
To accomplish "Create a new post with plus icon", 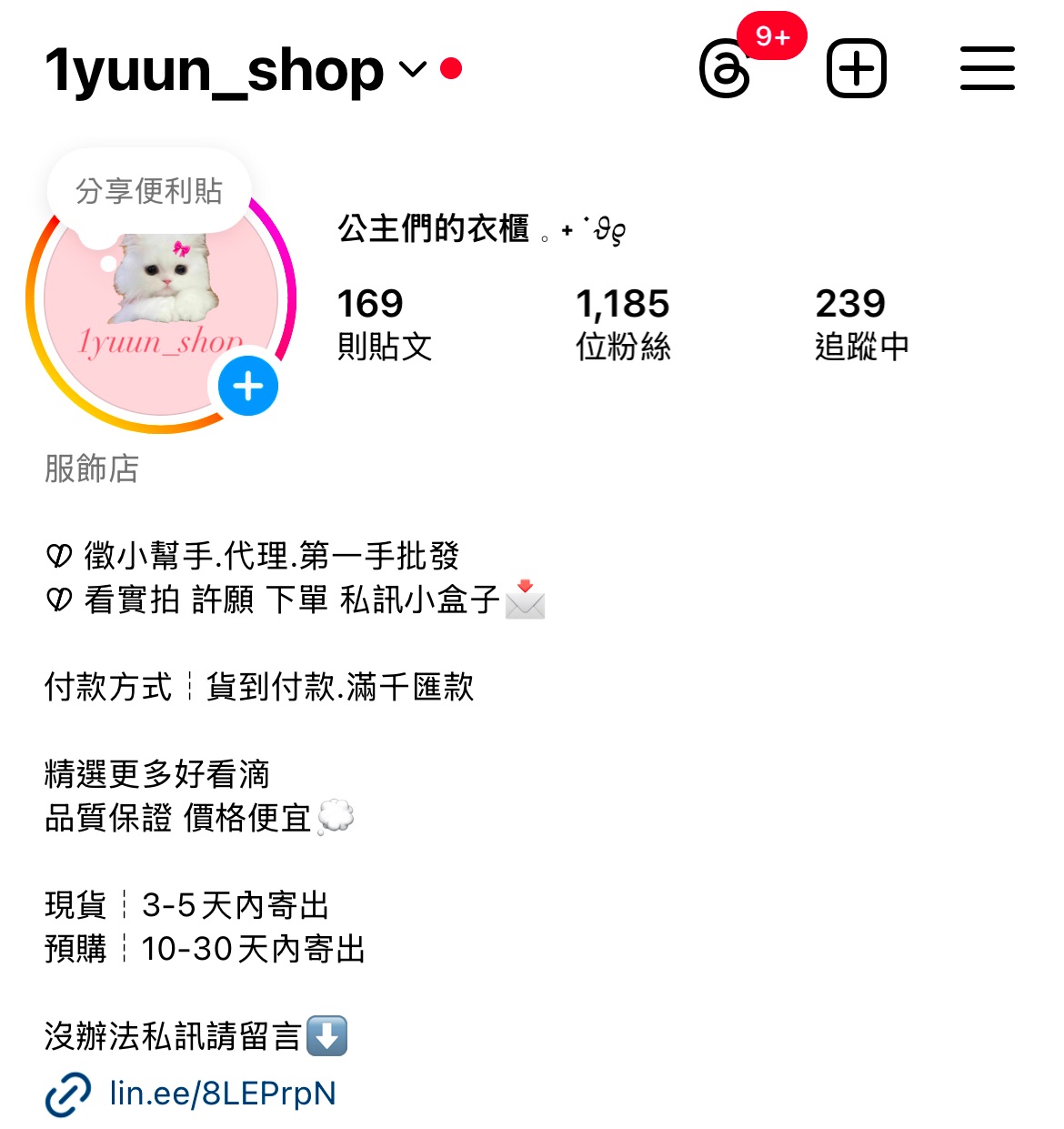I will click(x=856, y=69).
